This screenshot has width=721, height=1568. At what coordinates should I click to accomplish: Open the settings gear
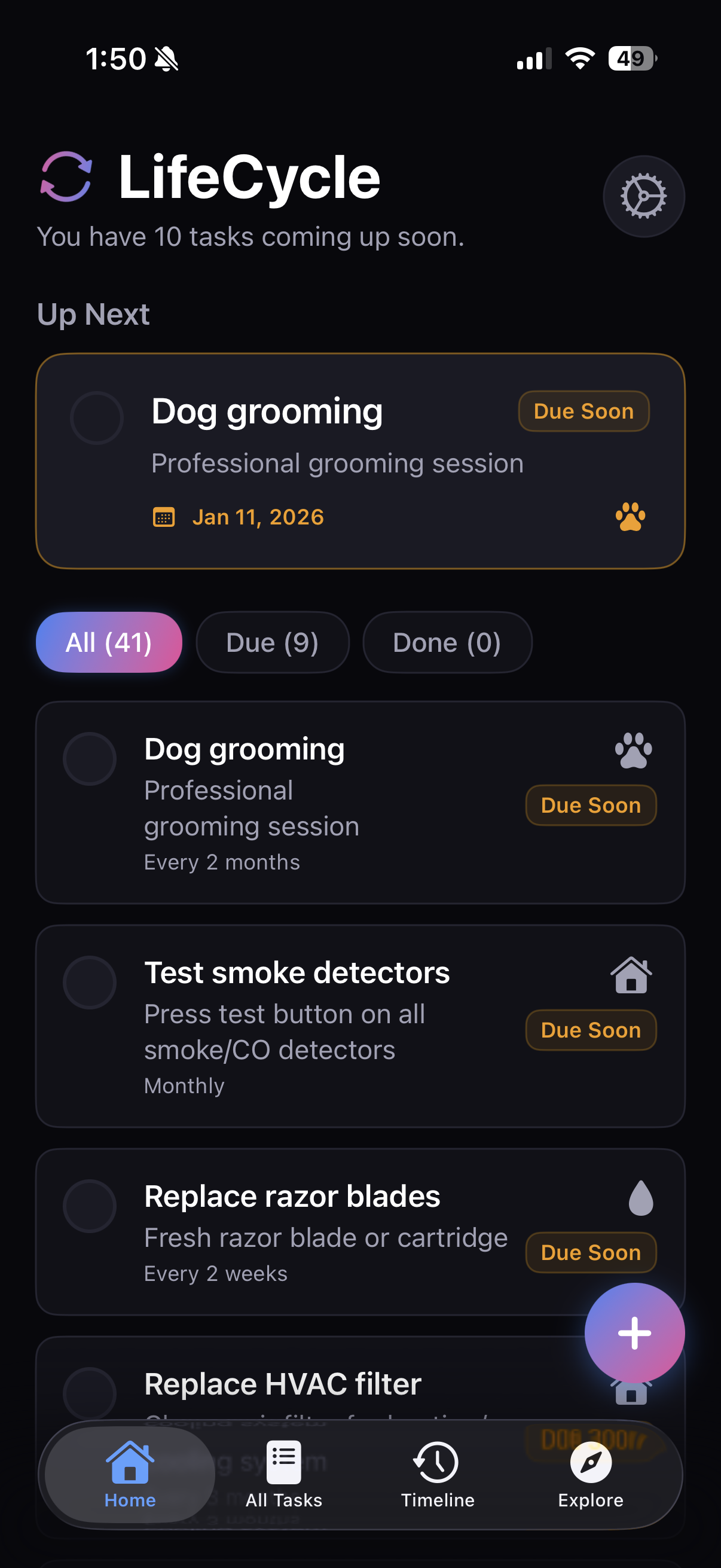pos(643,196)
